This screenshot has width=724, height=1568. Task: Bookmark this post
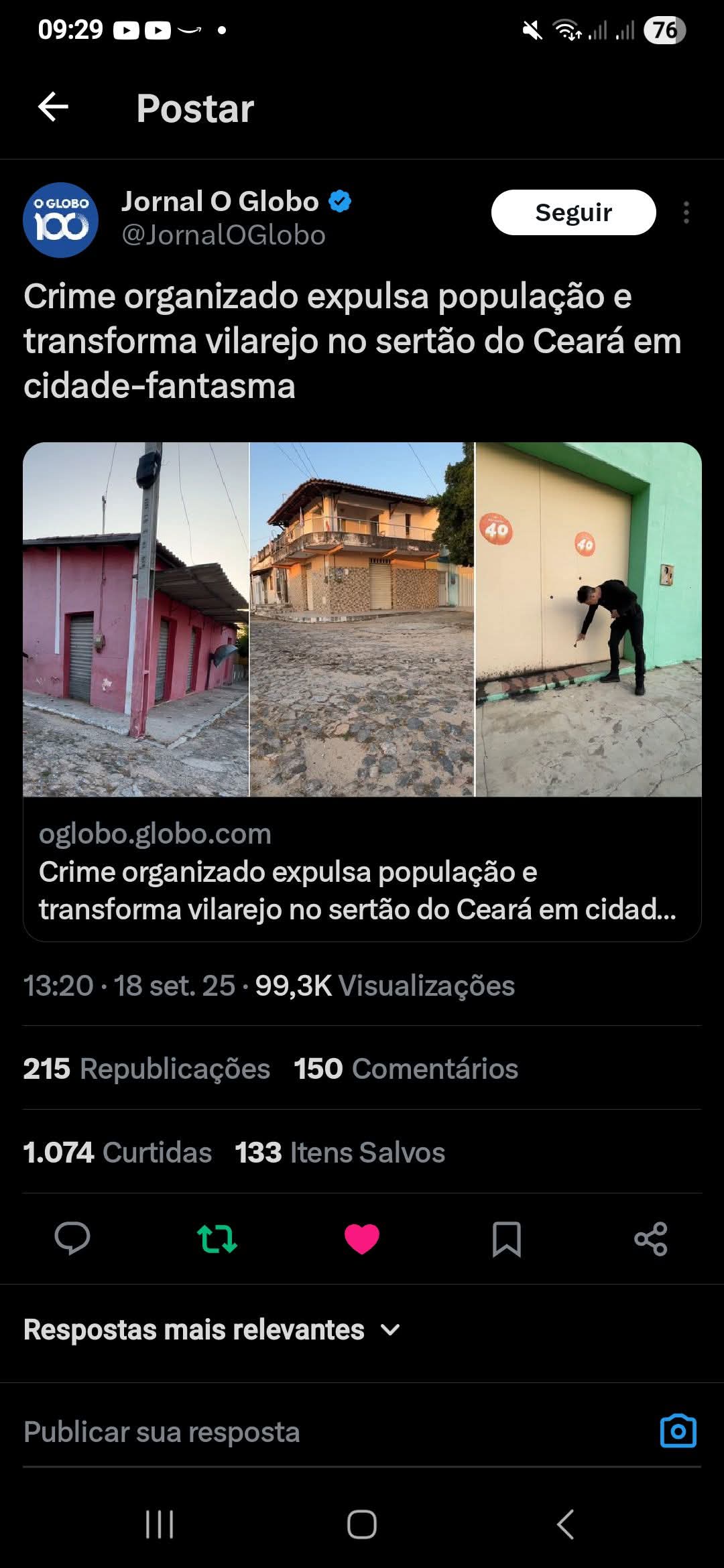[x=507, y=1238]
